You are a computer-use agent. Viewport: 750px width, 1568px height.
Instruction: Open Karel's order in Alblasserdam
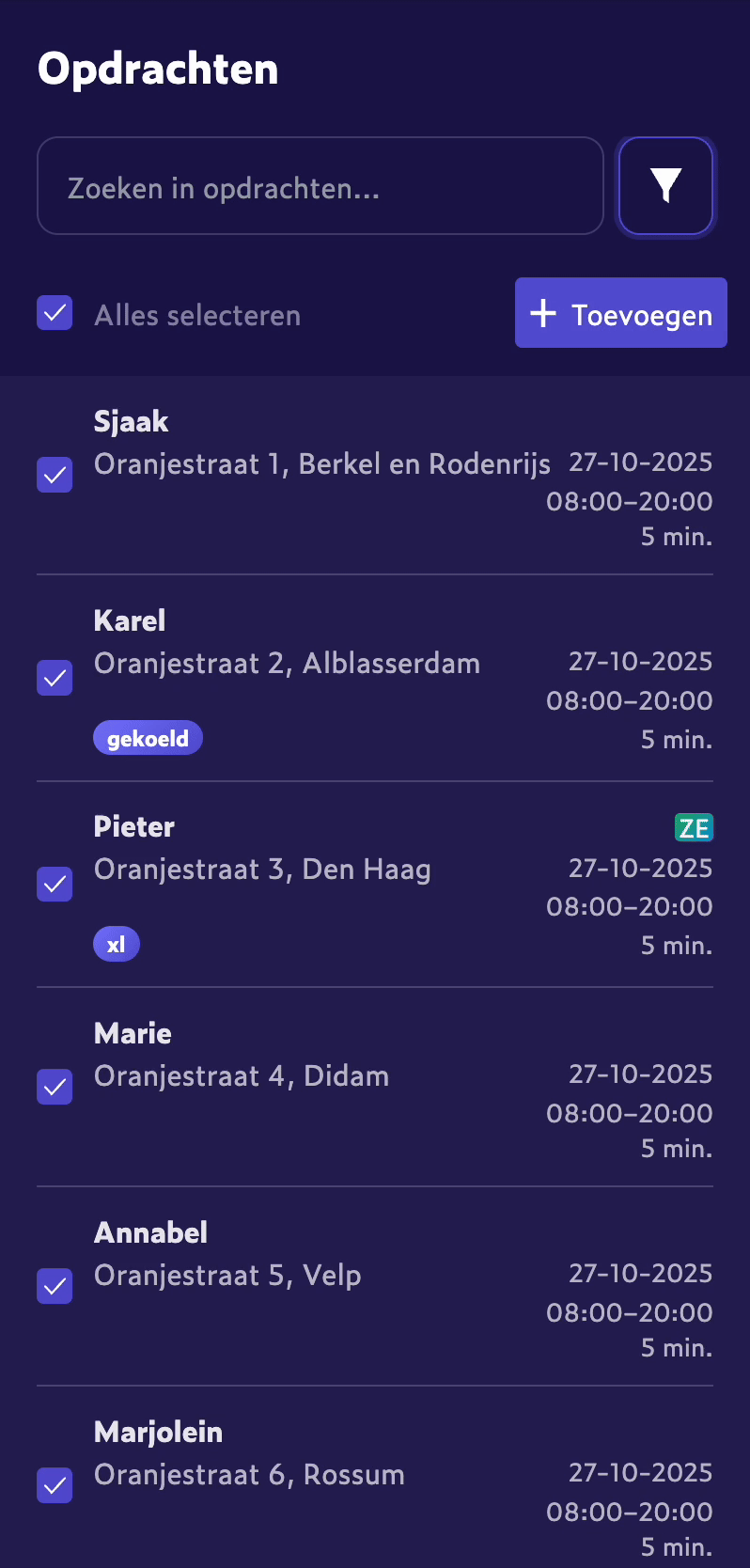coord(287,664)
